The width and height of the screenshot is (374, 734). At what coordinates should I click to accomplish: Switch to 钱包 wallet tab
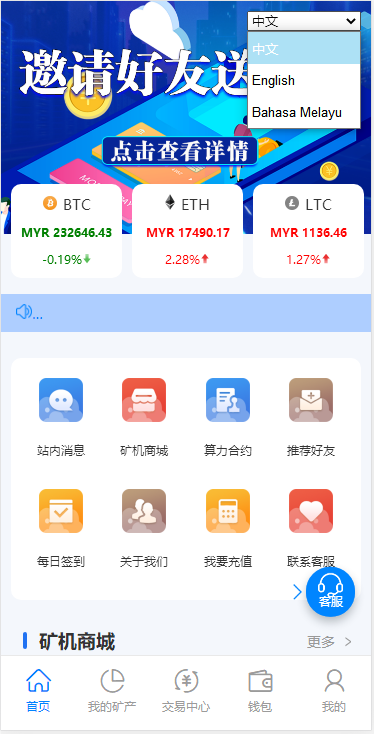pyautogui.click(x=260, y=691)
